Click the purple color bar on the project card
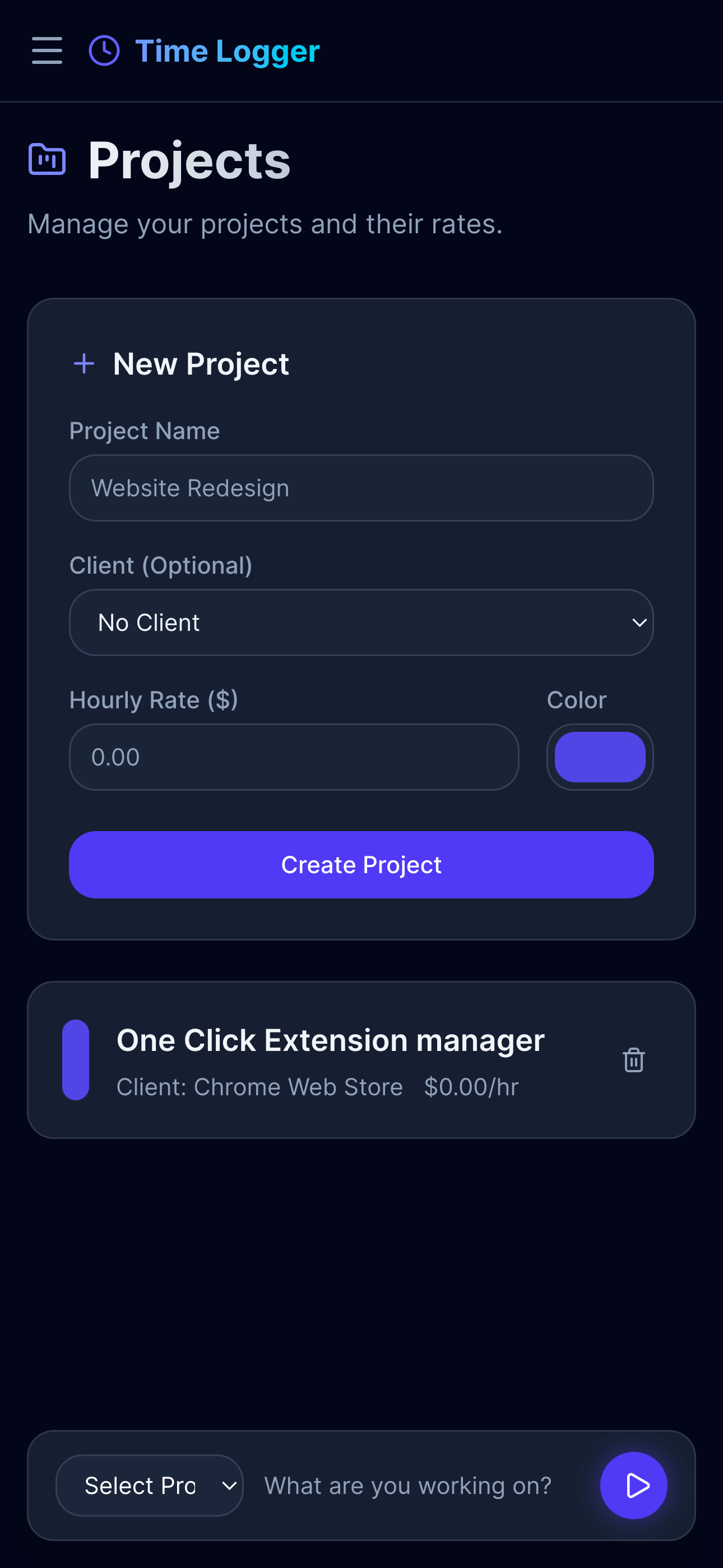Image resolution: width=723 pixels, height=1568 pixels. coord(76,1059)
